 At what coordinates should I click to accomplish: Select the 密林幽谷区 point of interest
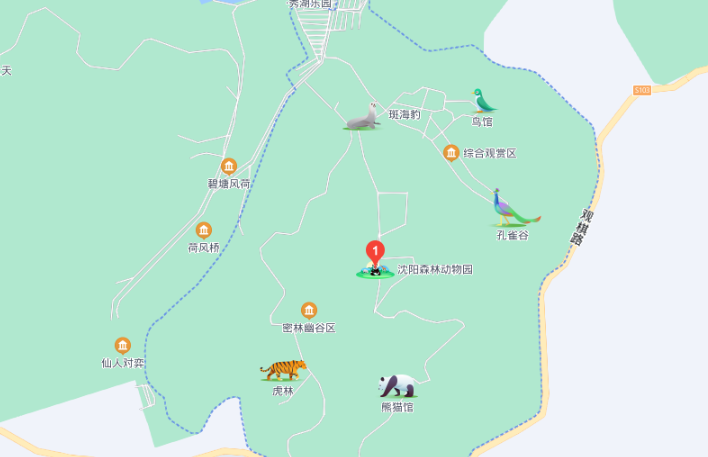309,311
